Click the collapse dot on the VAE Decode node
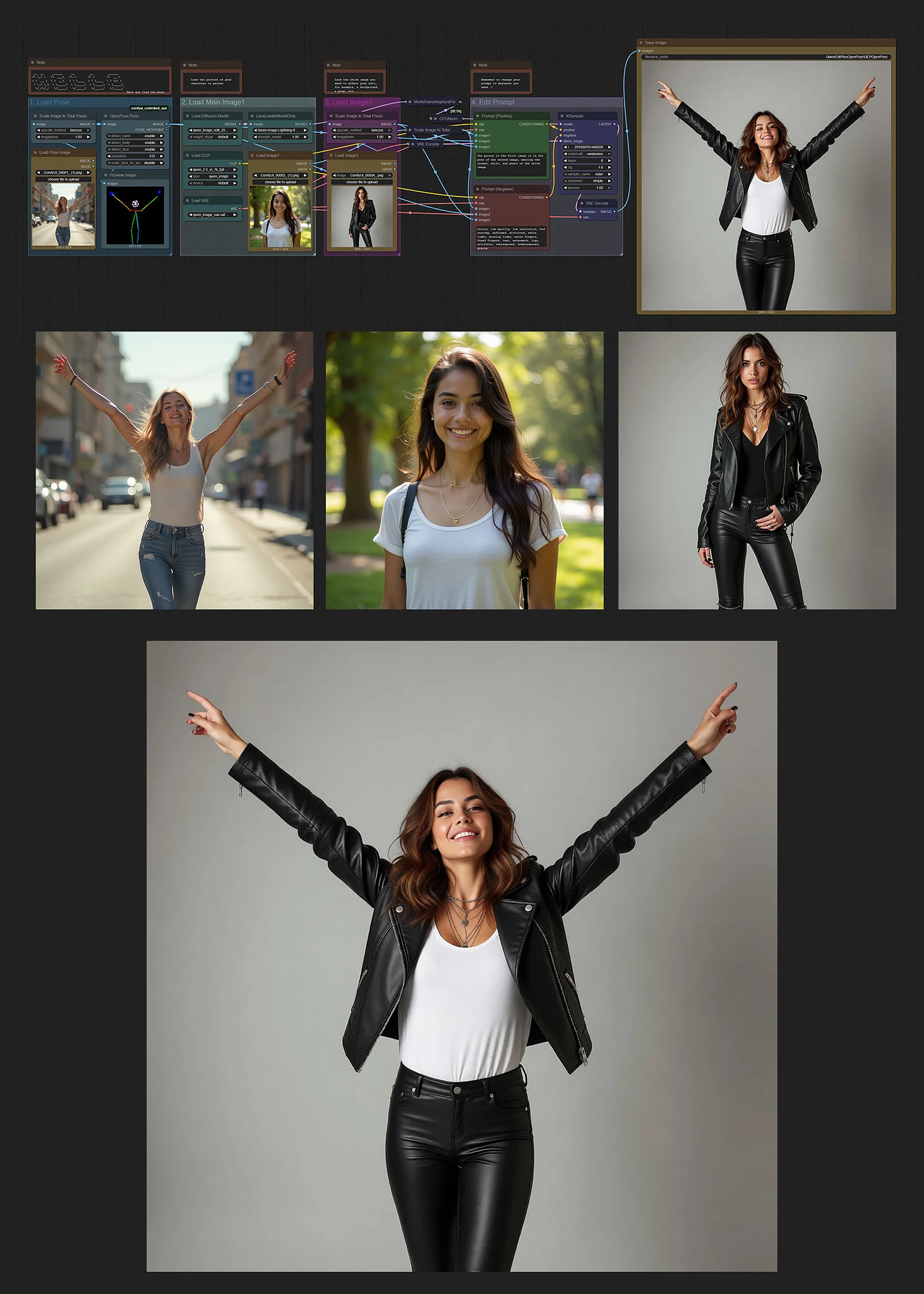This screenshot has width=924, height=1294. tap(582, 203)
